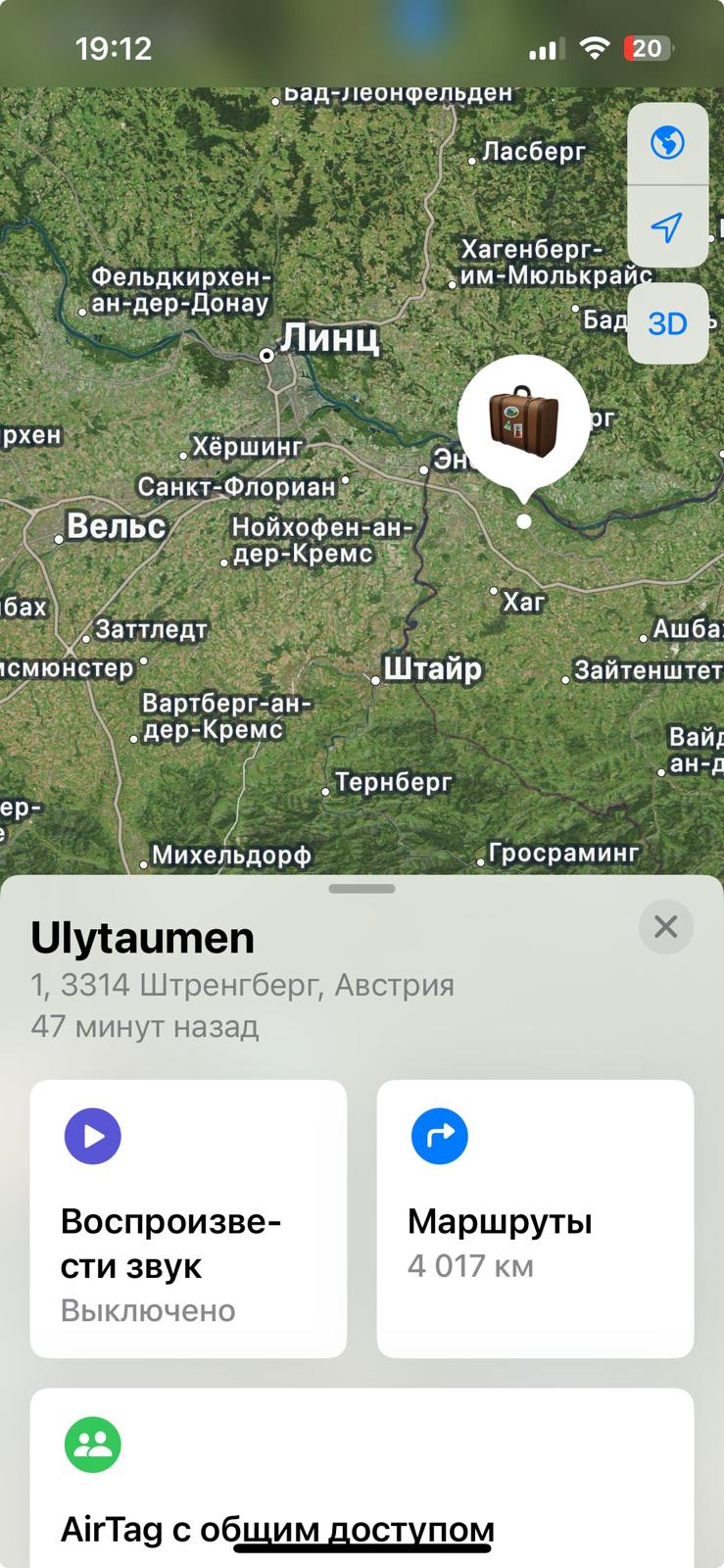
Task: Enable the 3D map view
Action: (667, 323)
